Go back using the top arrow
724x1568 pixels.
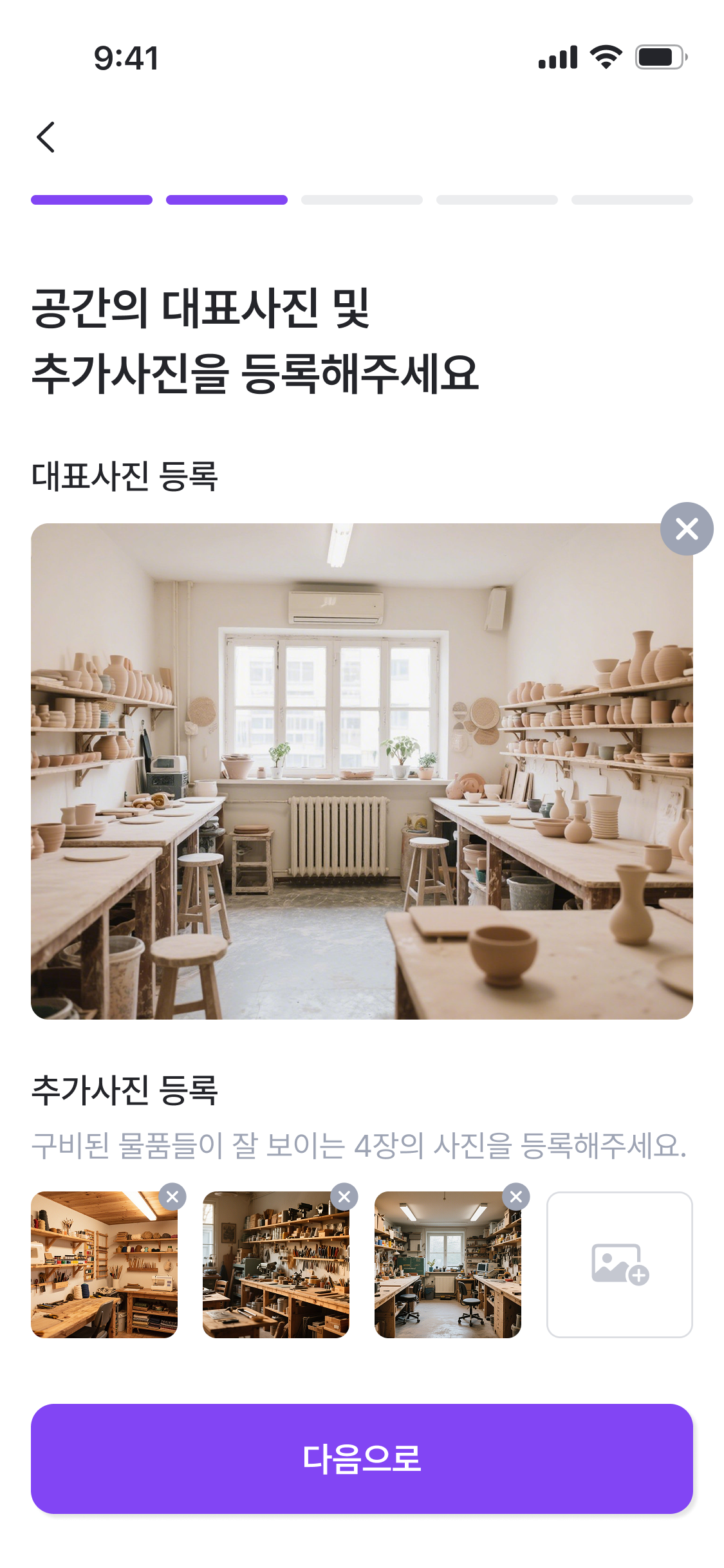46,137
